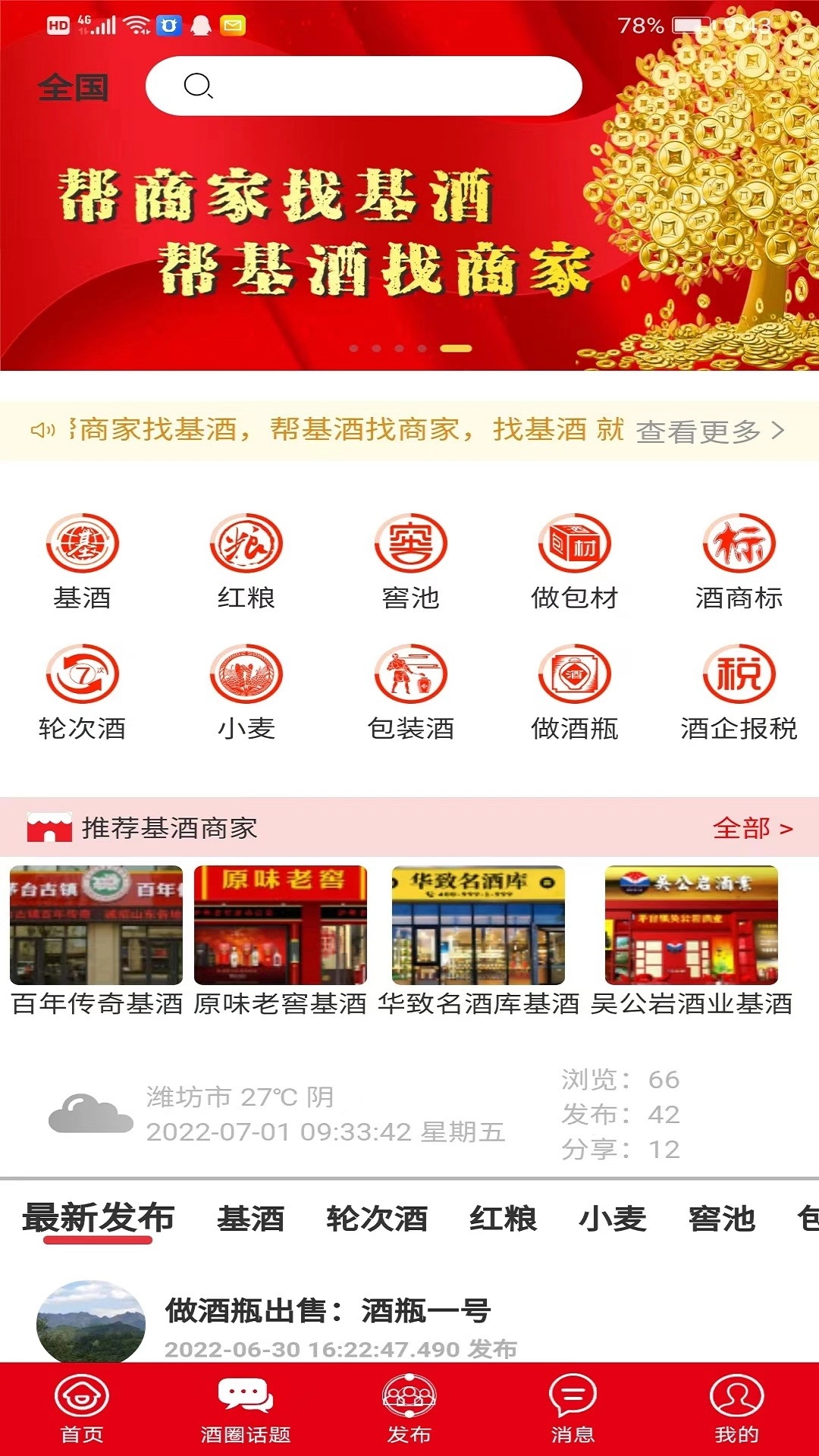Viewport: 819px width, 1456px height.
Task: Tap the search bar at the top
Action: coord(364,88)
